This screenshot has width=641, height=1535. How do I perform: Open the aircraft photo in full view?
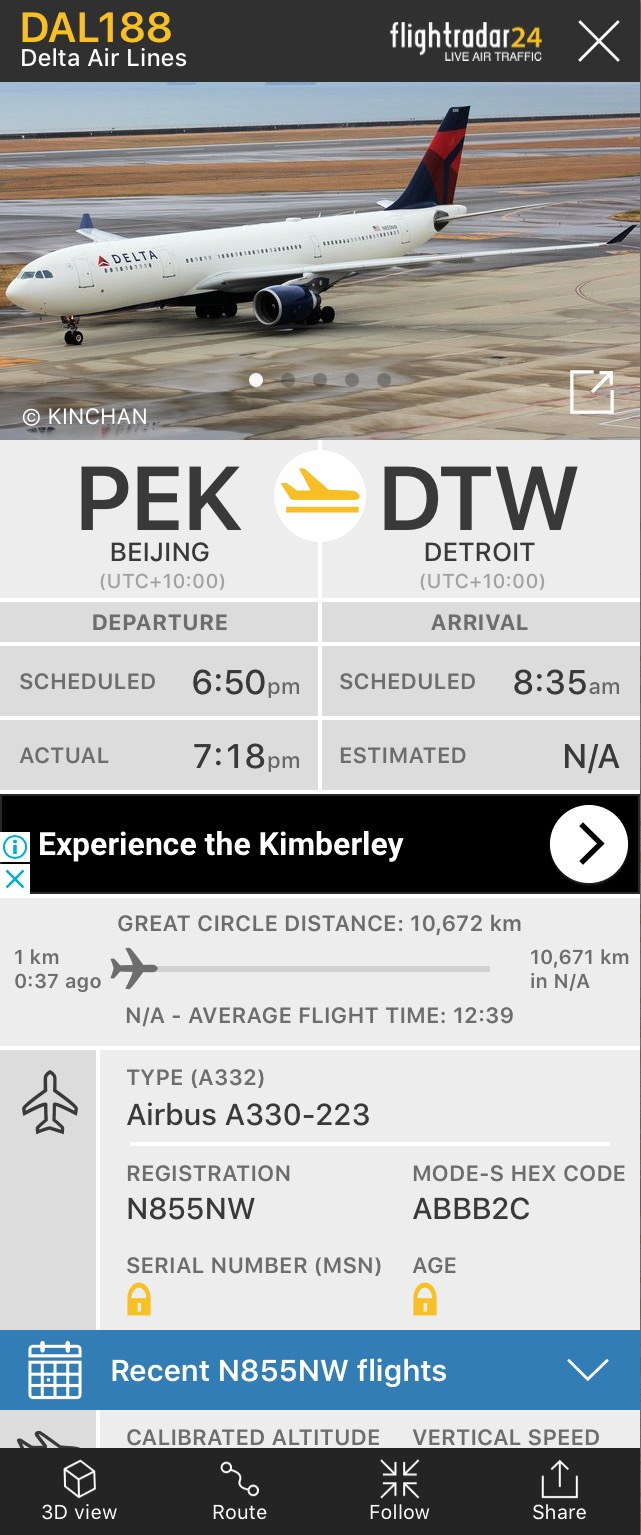tap(591, 391)
